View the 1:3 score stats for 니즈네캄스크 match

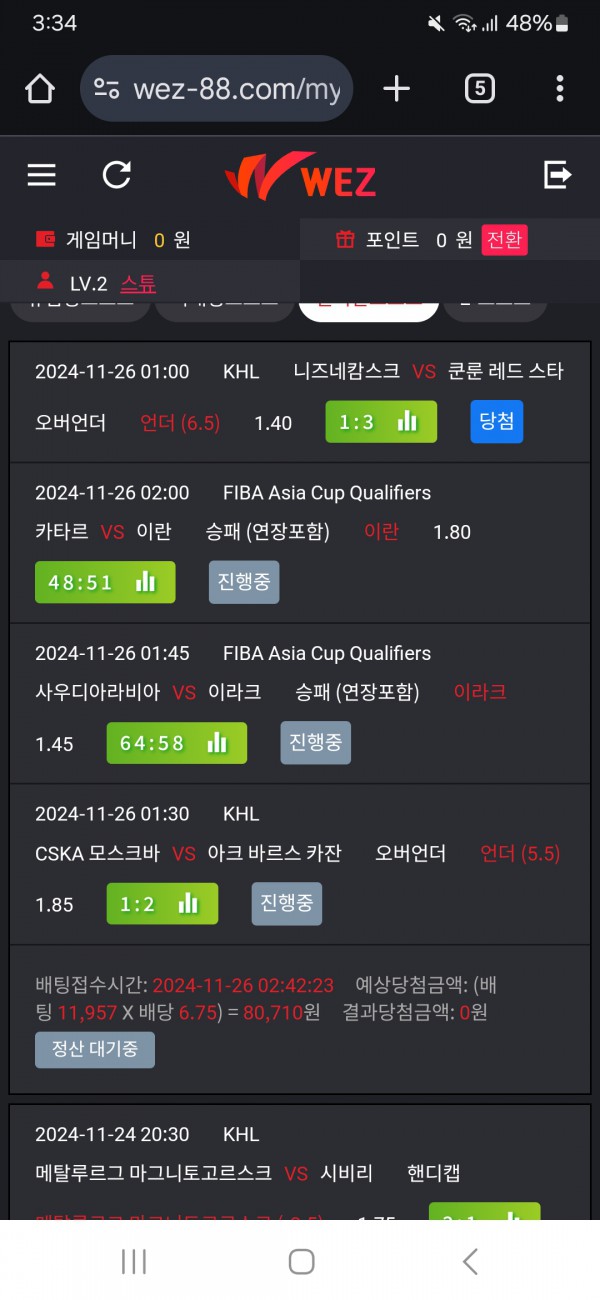pyautogui.click(x=381, y=422)
